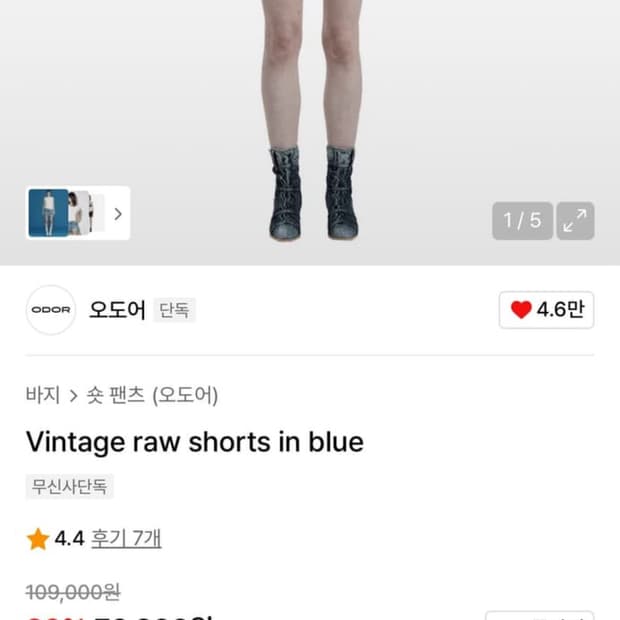Screen dimensions: 620x620
Task: Open the product image thumbnail gallery
Action: click(77, 213)
